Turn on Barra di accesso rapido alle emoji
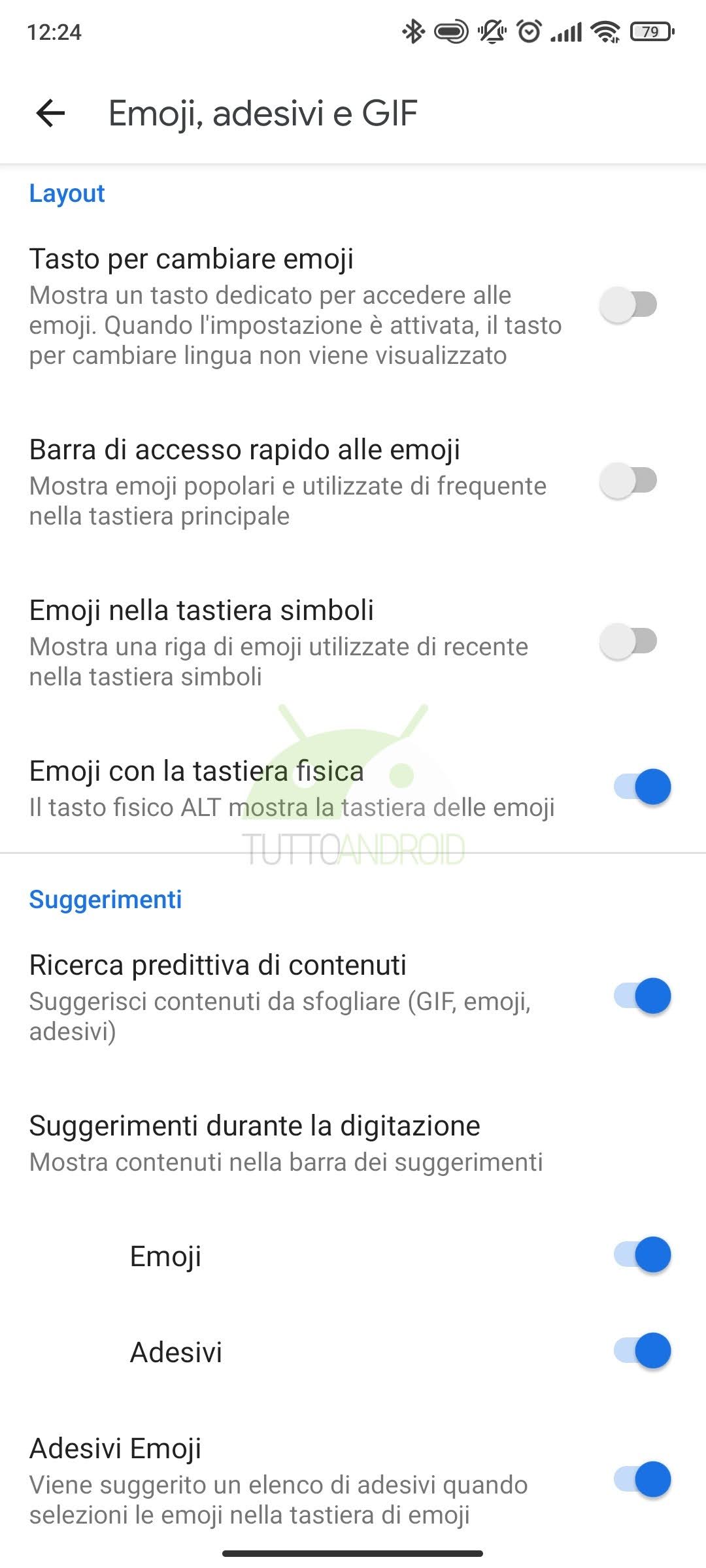706x1568 pixels. coord(629,480)
